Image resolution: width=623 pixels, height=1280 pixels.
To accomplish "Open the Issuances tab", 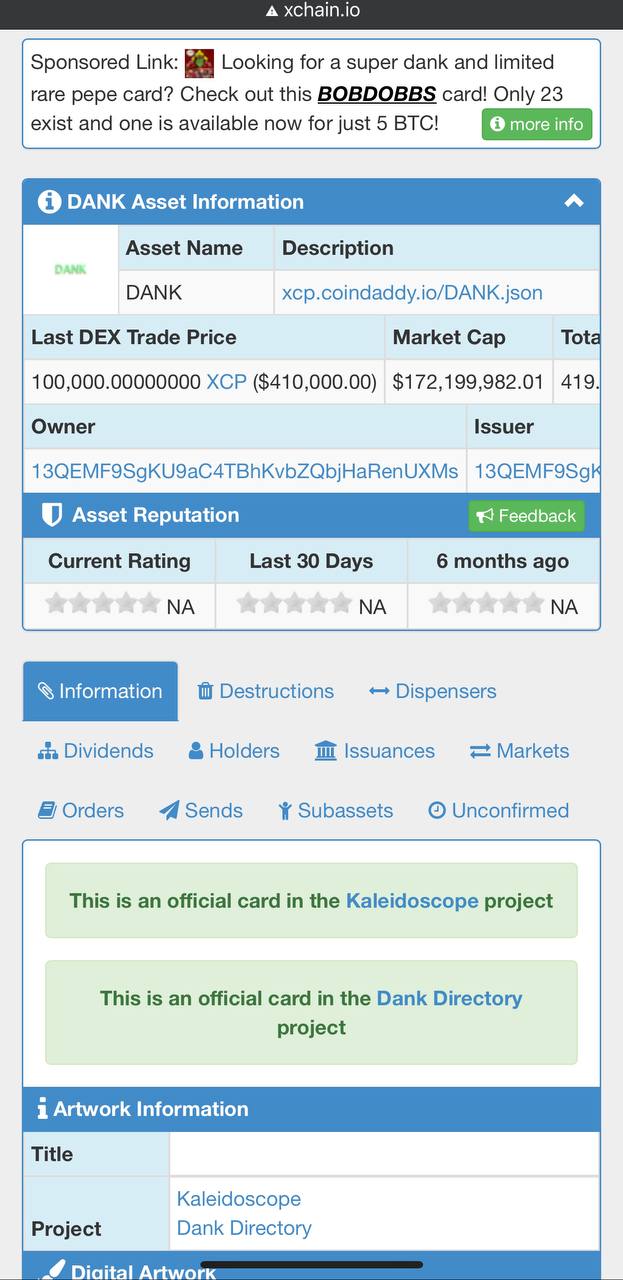I will click(375, 751).
